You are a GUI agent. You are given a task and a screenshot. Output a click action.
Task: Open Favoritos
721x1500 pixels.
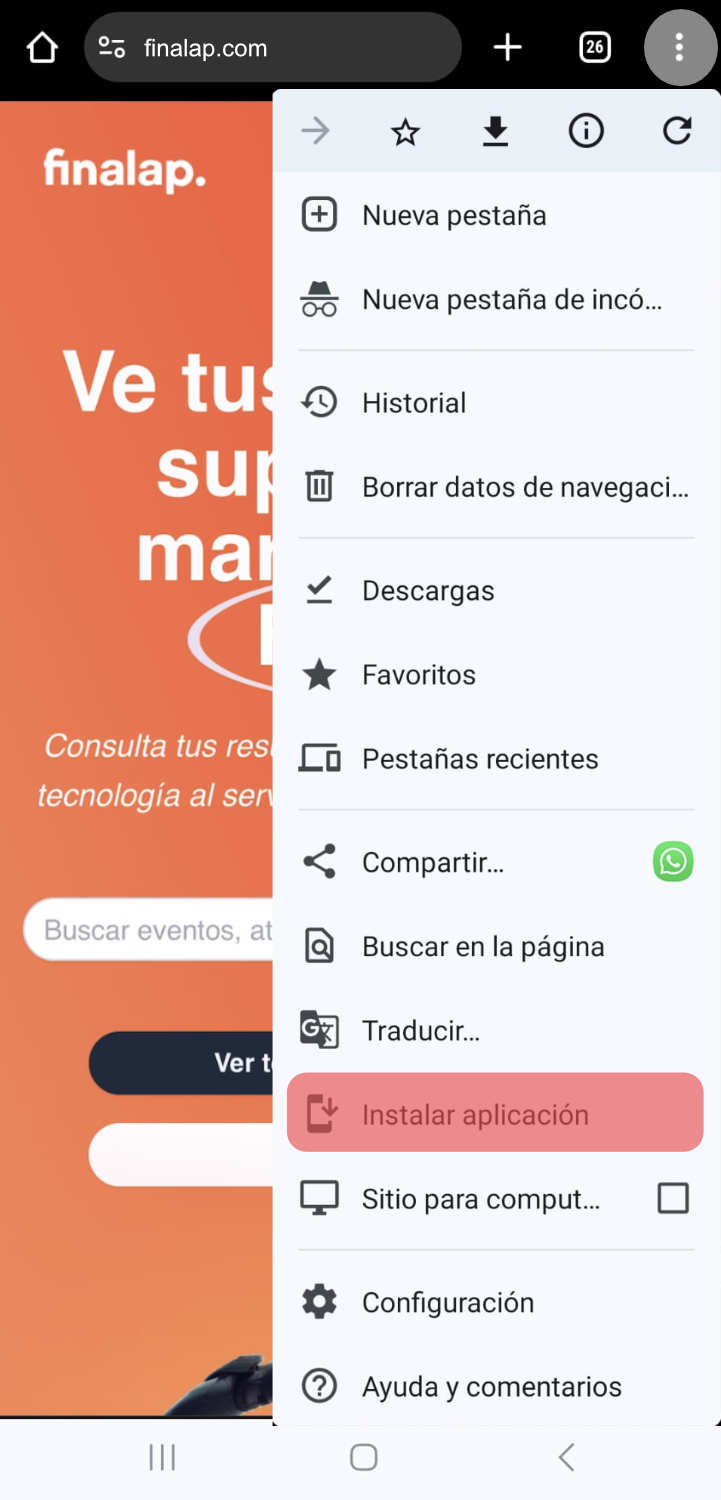(x=418, y=675)
